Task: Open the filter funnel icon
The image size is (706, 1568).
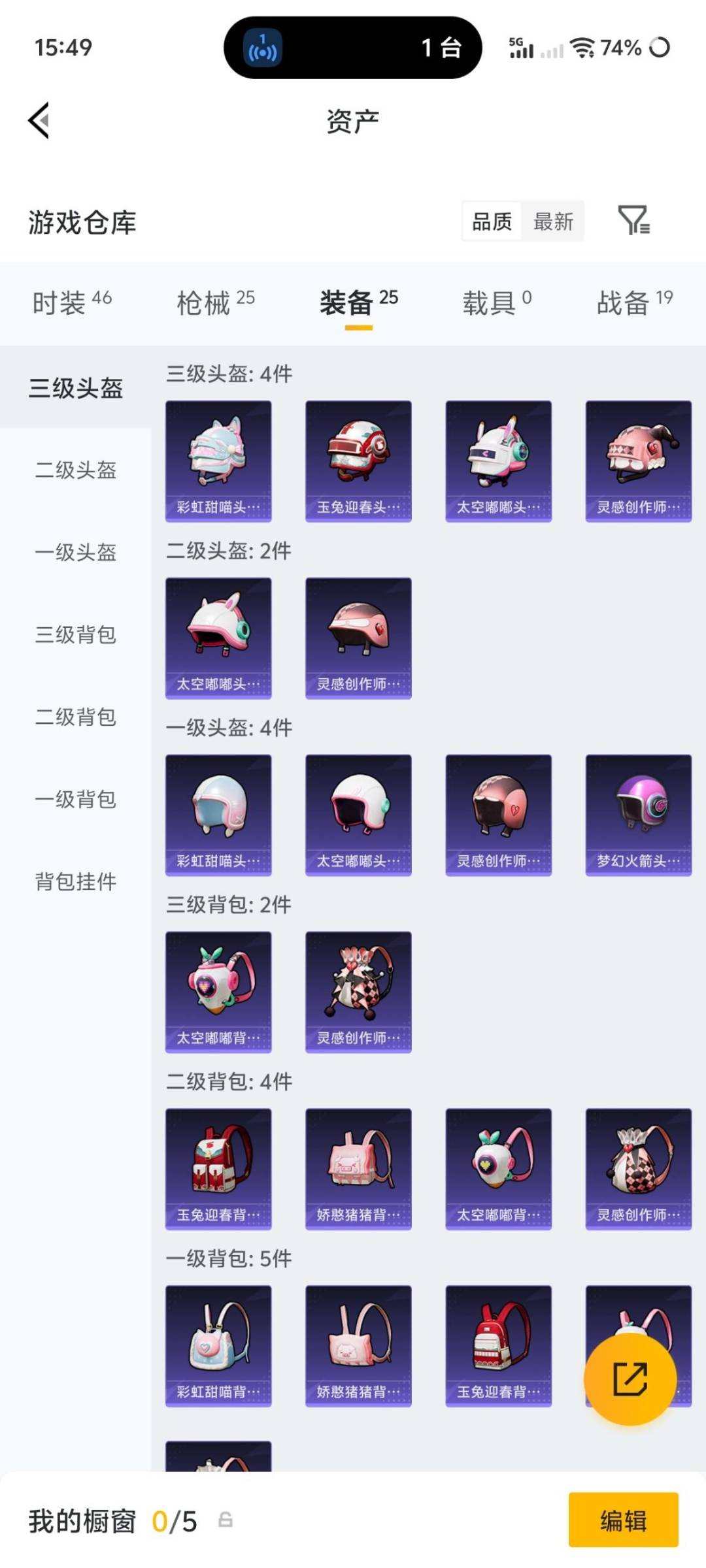Action: point(633,220)
